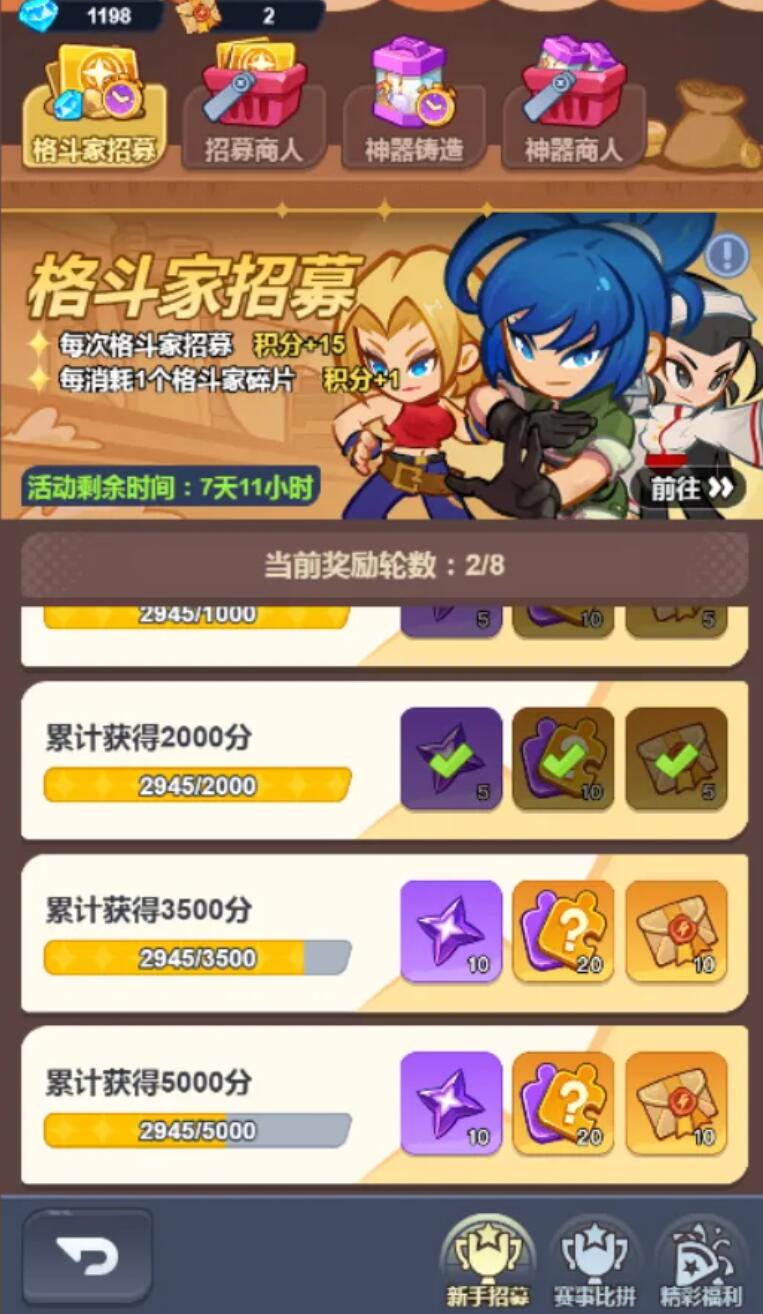View mystery puzzle reward in 5000分 row

(563, 1103)
